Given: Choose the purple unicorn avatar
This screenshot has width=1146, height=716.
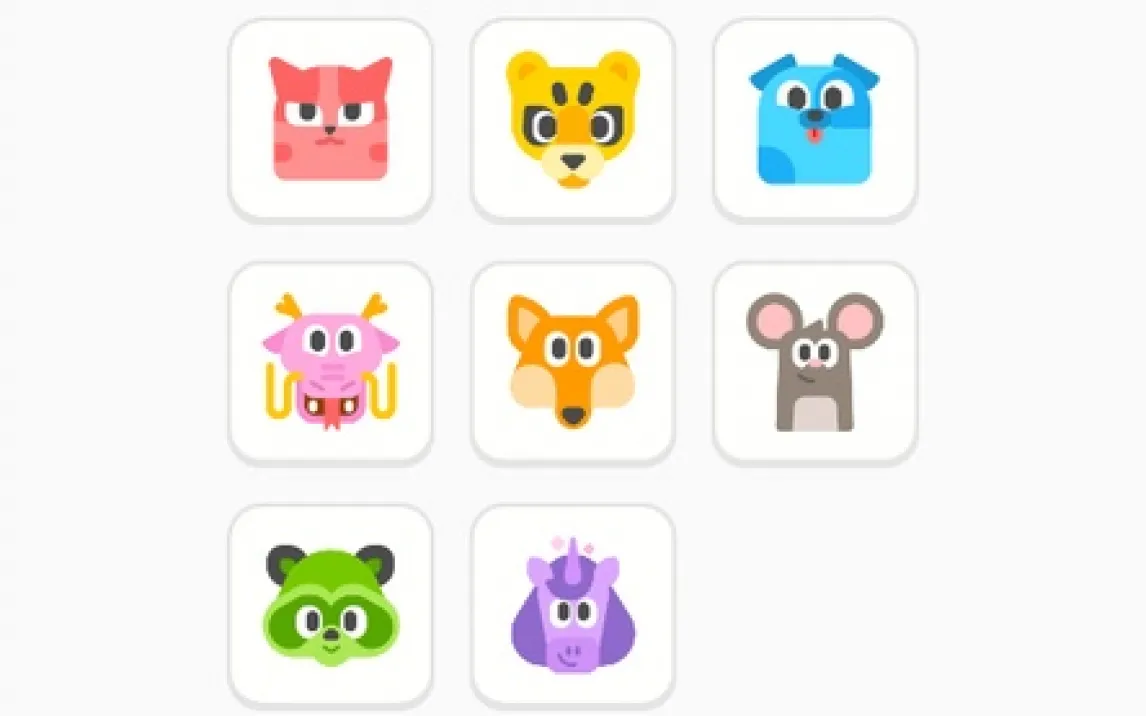Looking at the screenshot, I should pyautogui.click(x=573, y=604).
